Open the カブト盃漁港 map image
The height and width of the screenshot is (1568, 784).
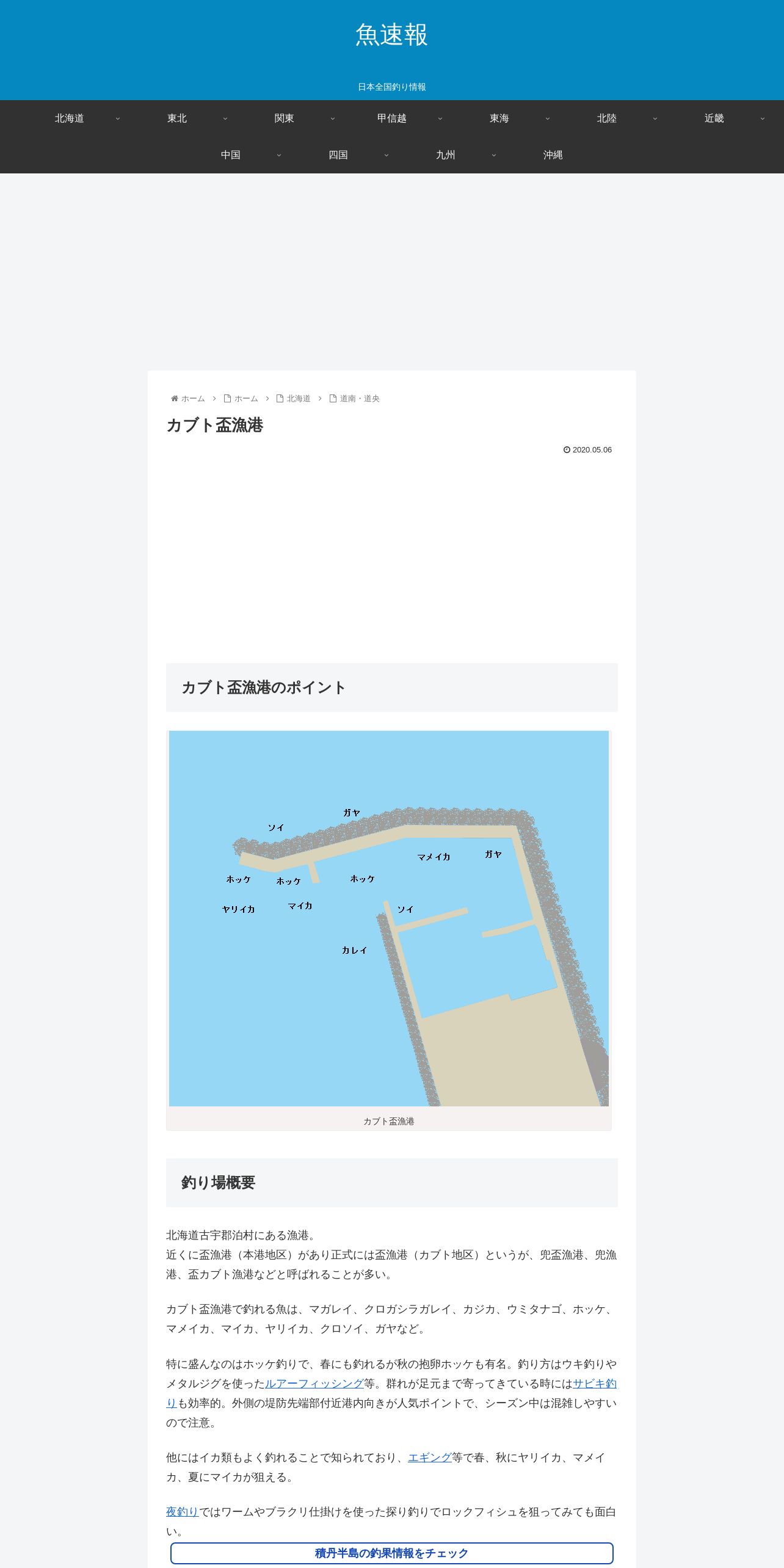coord(389,918)
